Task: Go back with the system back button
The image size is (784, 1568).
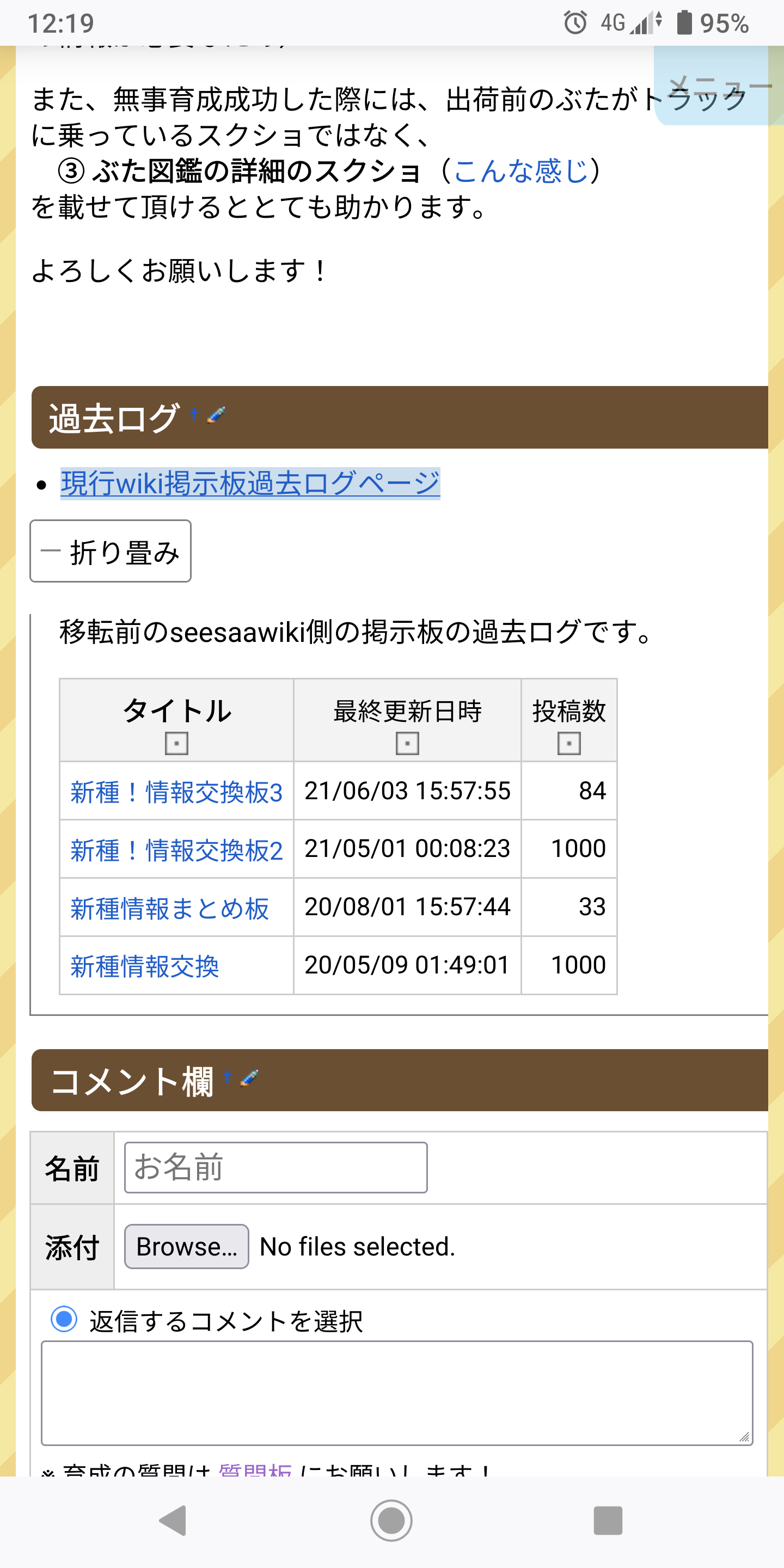Action: [173, 1521]
